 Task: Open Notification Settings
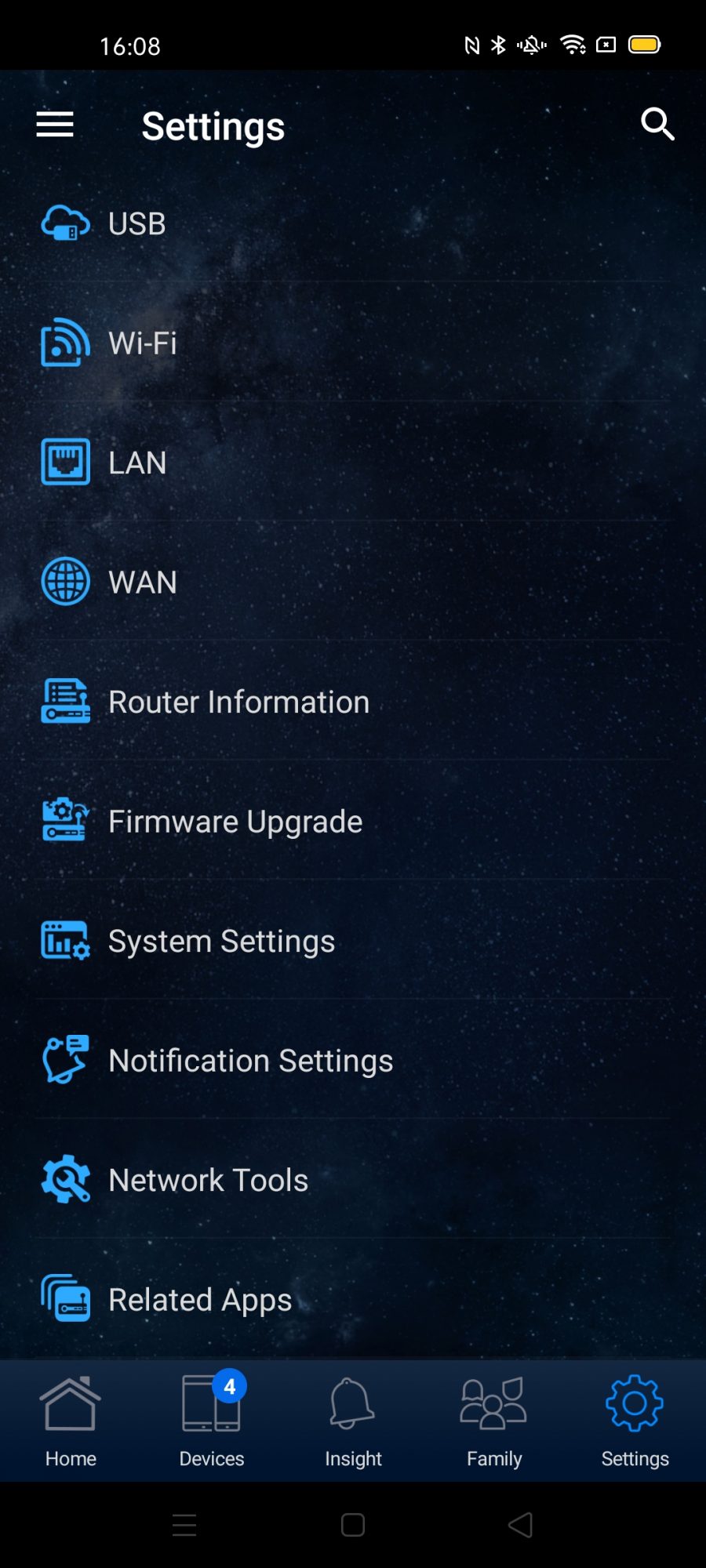[x=250, y=1061]
